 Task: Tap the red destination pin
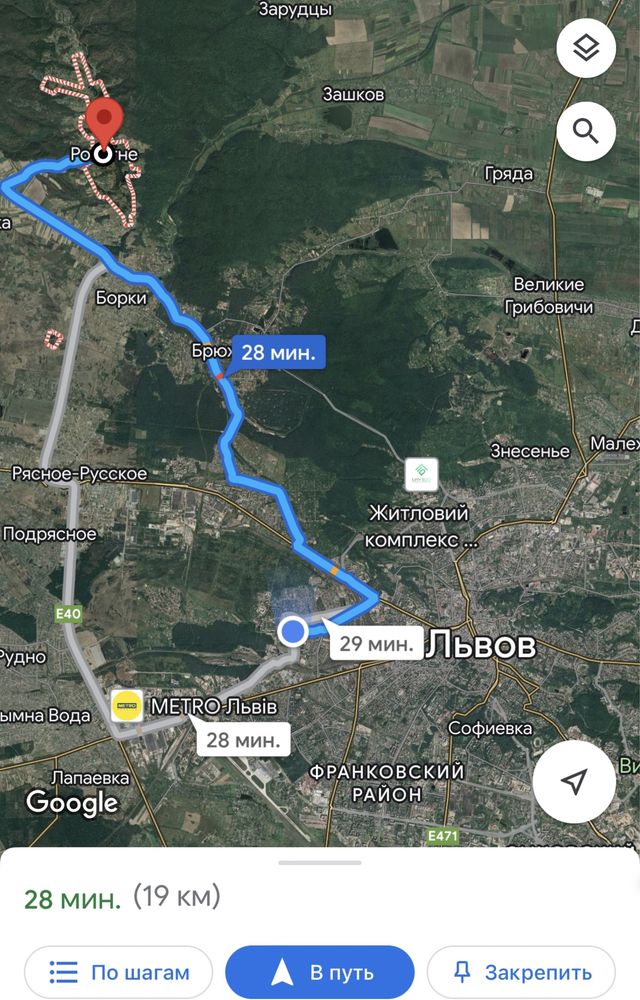103,125
